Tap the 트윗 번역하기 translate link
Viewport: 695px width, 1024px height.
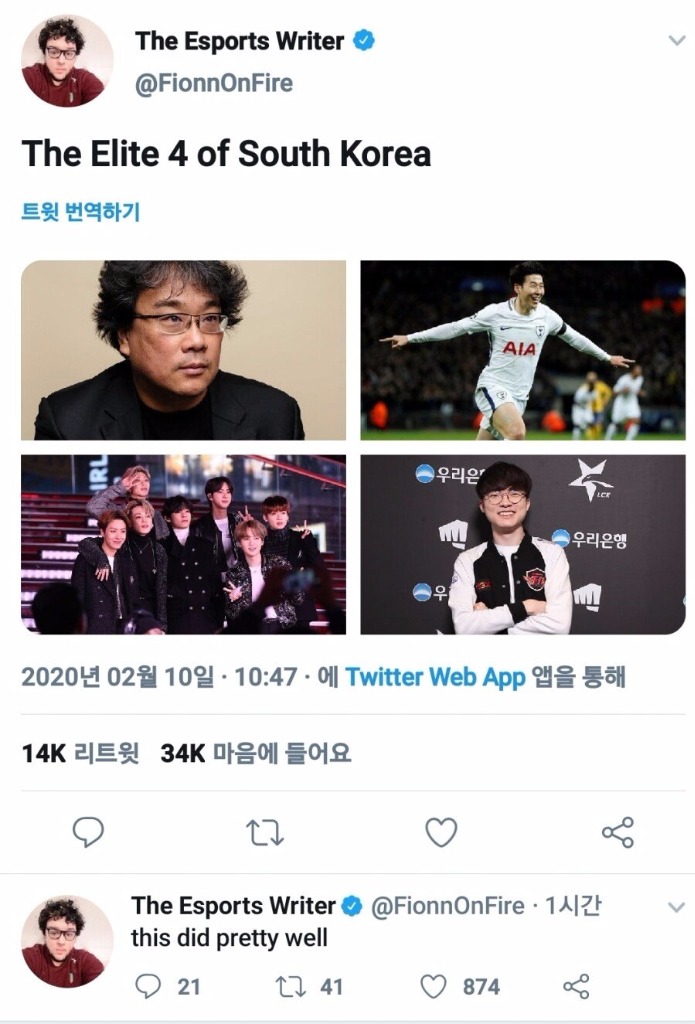81,212
